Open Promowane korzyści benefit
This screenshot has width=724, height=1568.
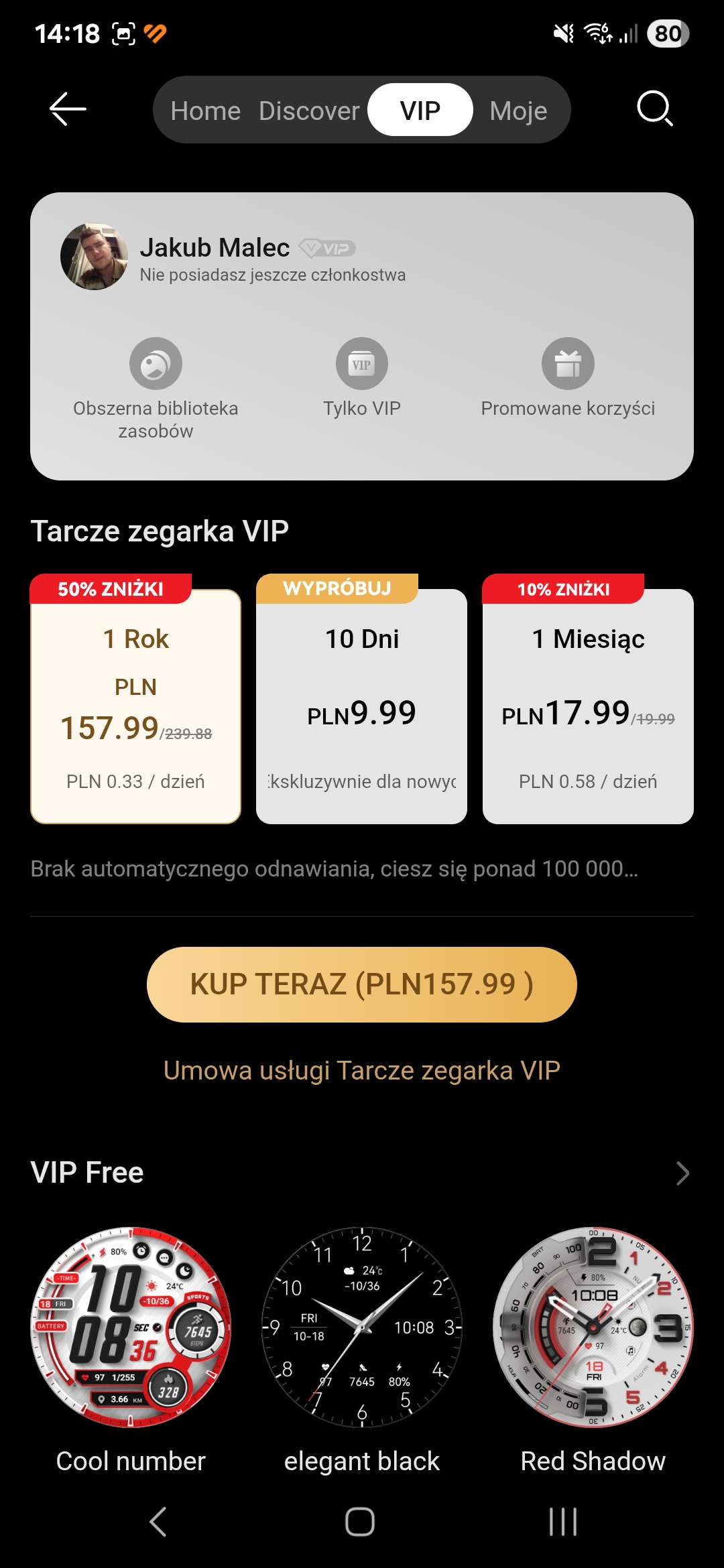568,364
